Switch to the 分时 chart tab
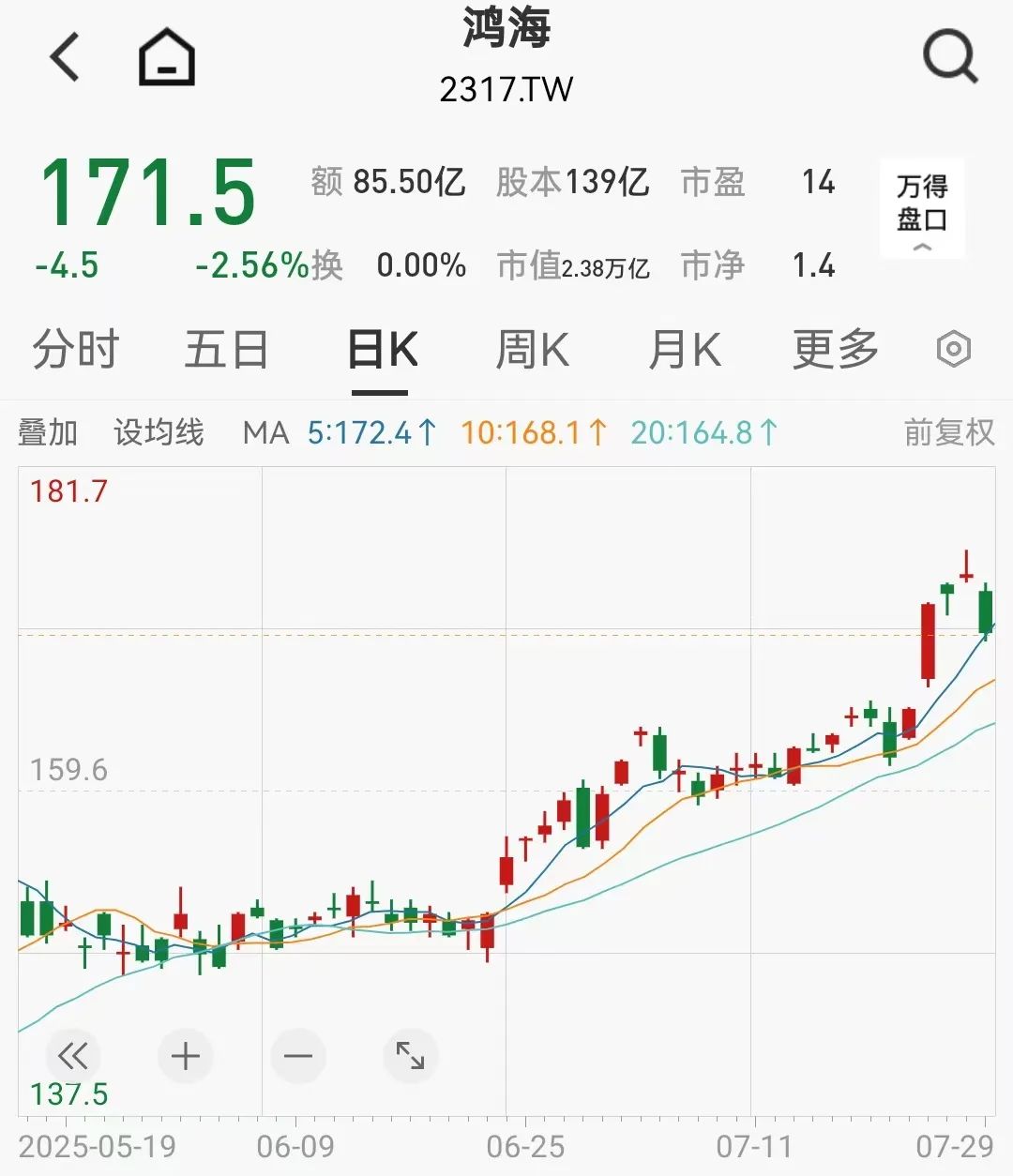Image resolution: width=1013 pixels, height=1176 pixels. (75, 350)
